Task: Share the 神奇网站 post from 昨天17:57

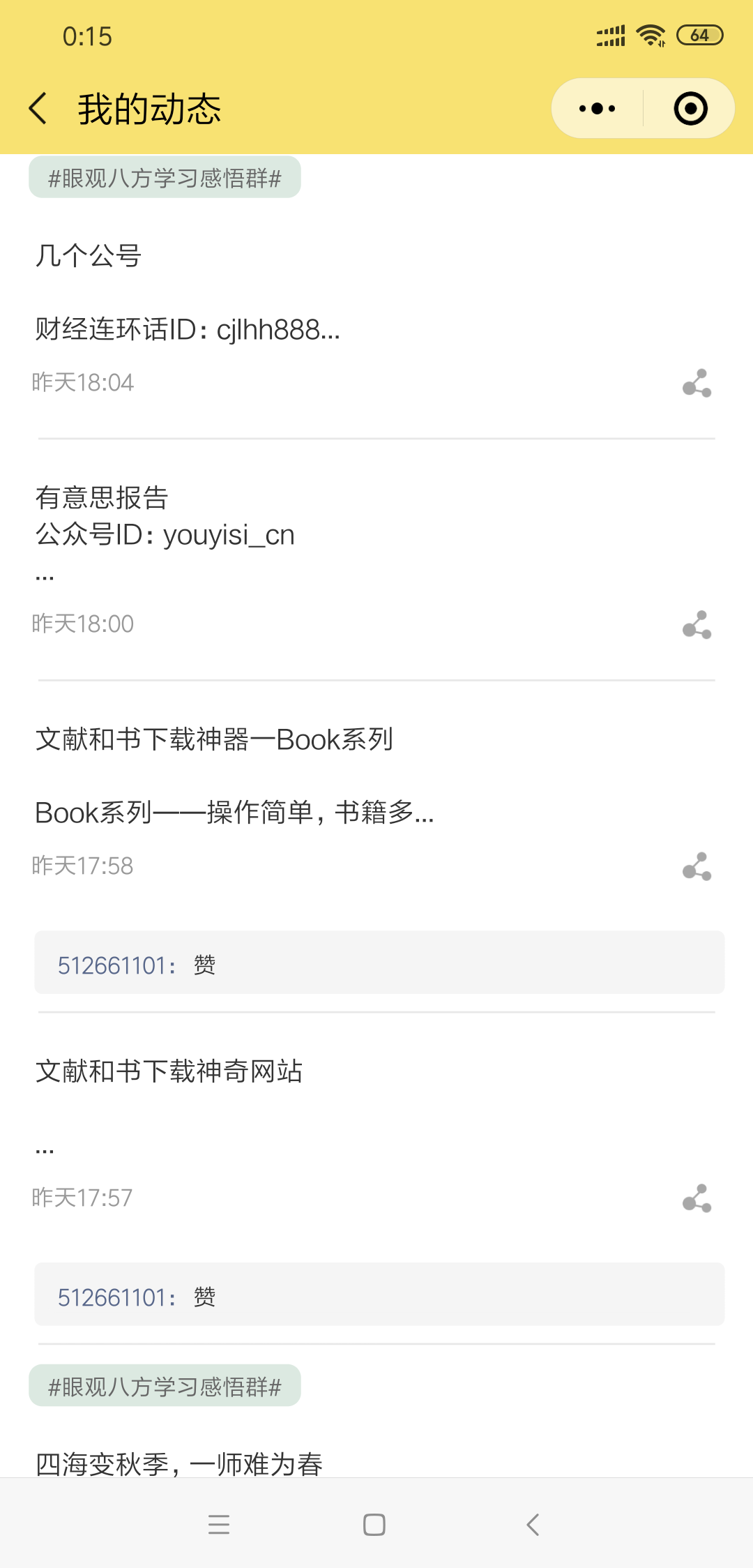Action: 697,1198
